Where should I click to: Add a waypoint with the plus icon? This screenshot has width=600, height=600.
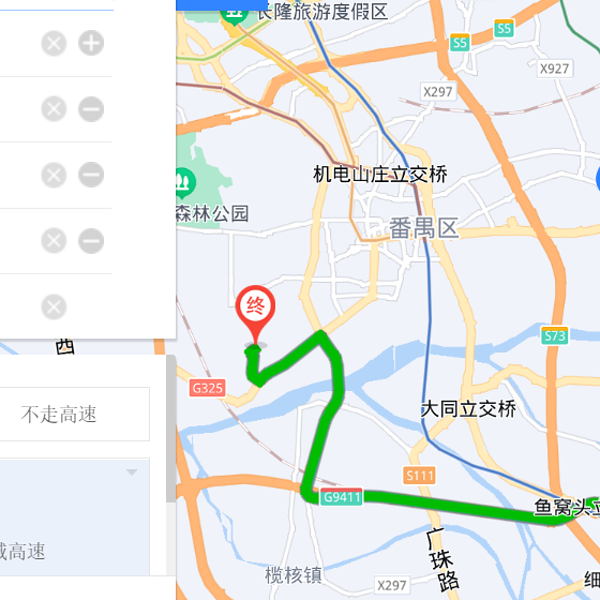(91, 43)
